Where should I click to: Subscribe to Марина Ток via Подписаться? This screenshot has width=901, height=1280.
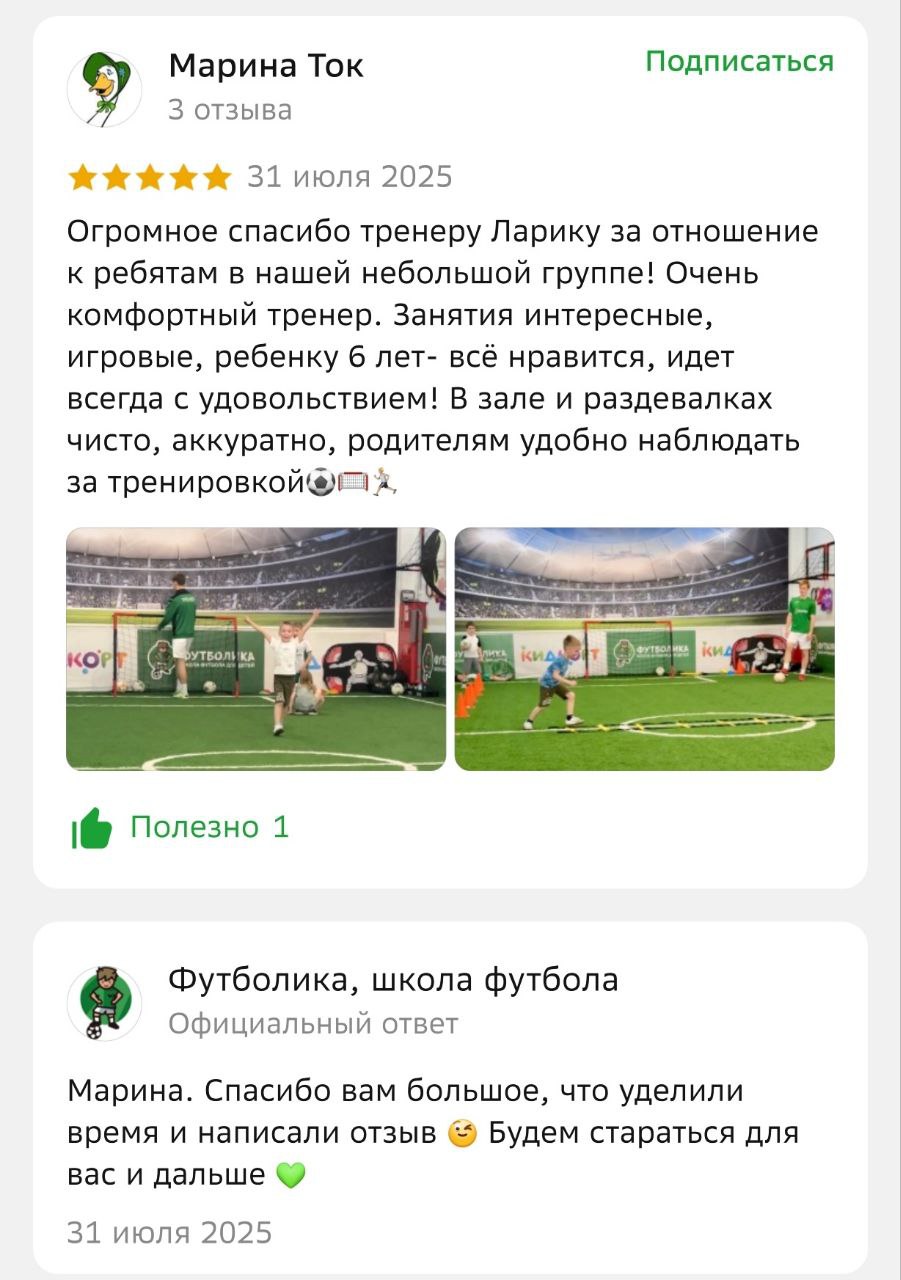coord(739,62)
